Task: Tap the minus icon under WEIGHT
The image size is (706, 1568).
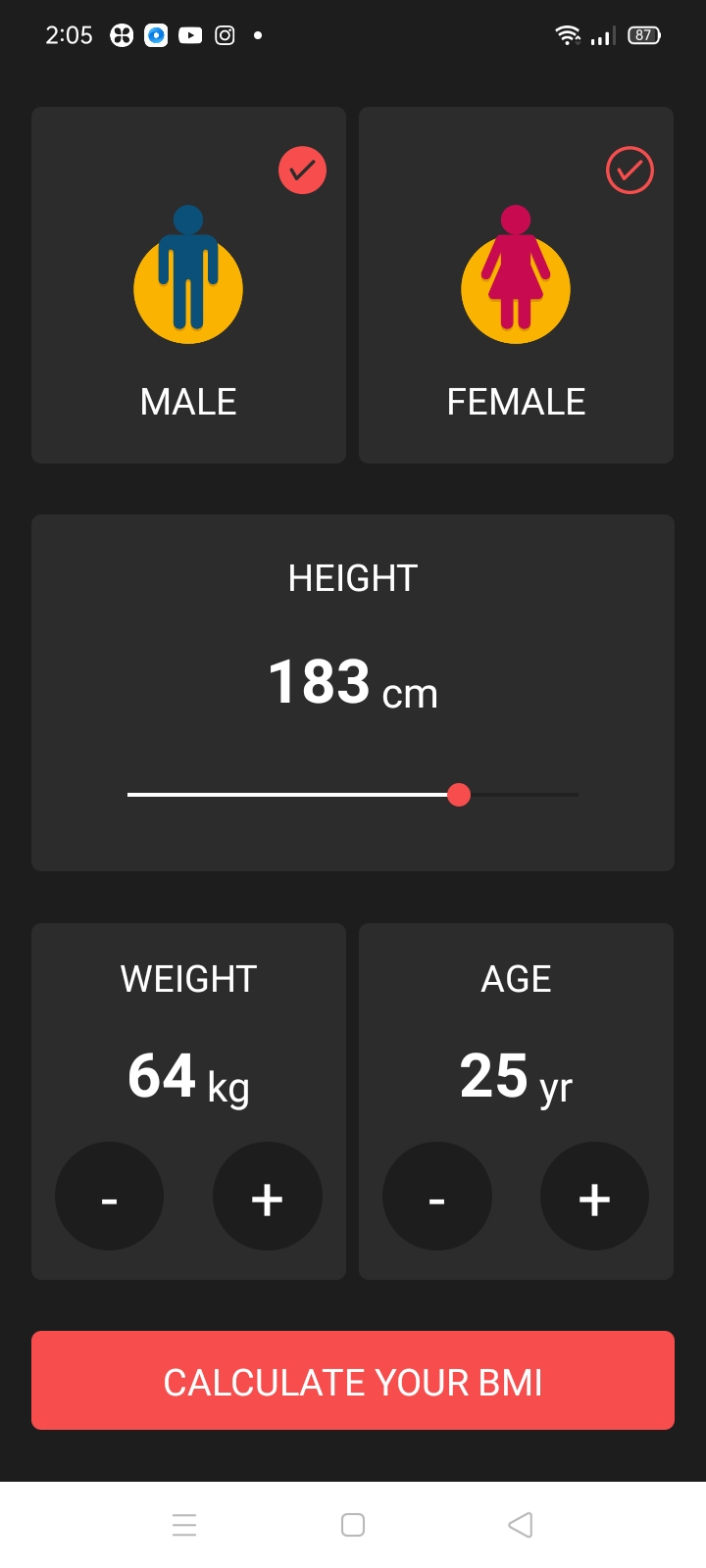Action: point(109,1197)
